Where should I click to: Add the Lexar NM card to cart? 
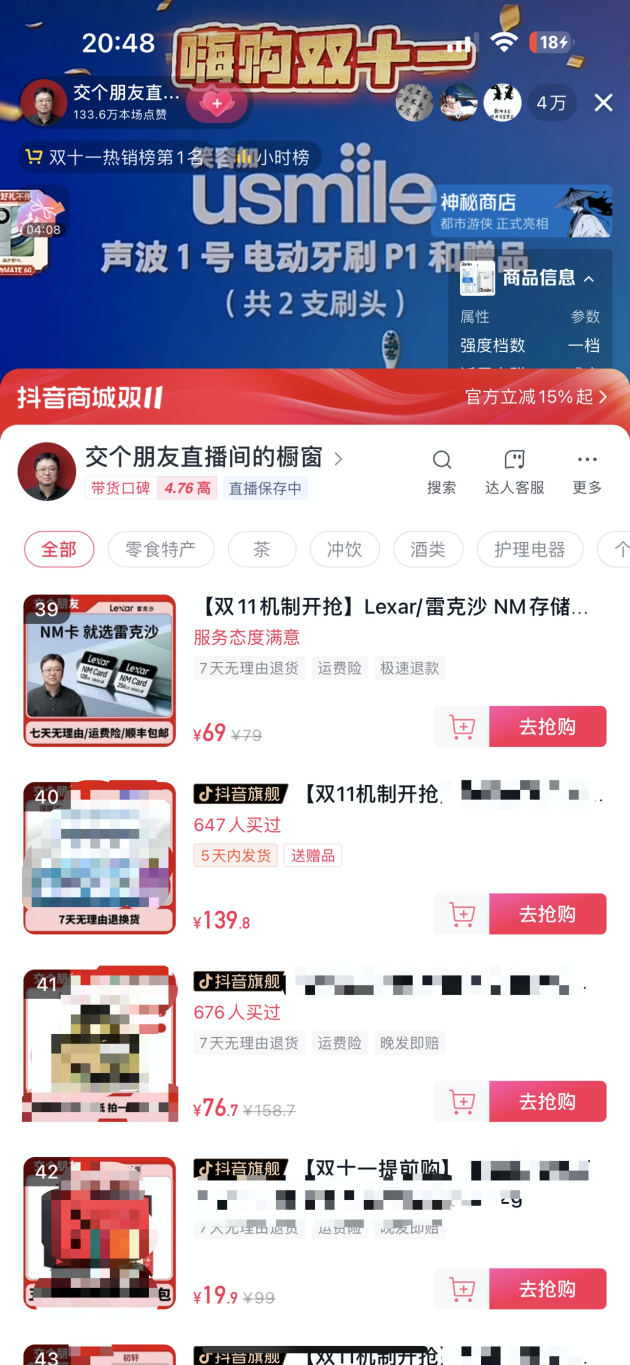pos(461,727)
